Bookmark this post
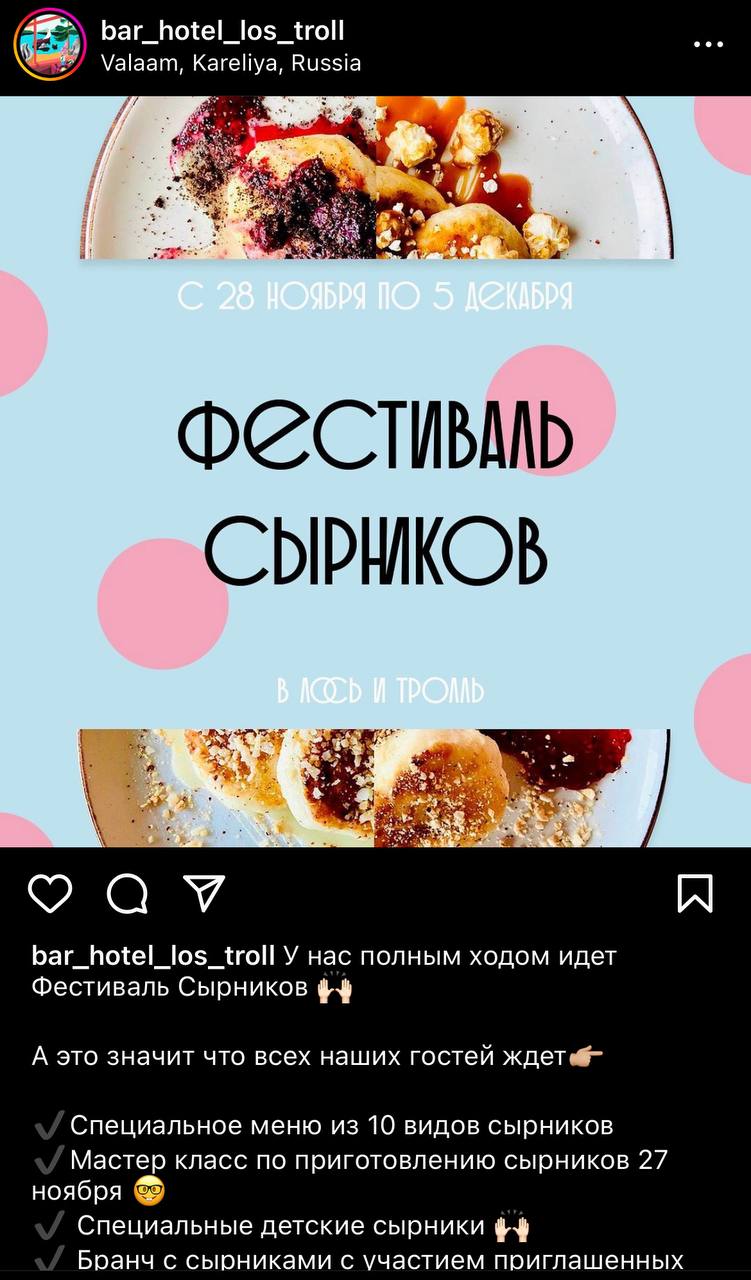 click(x=695, y=893)
